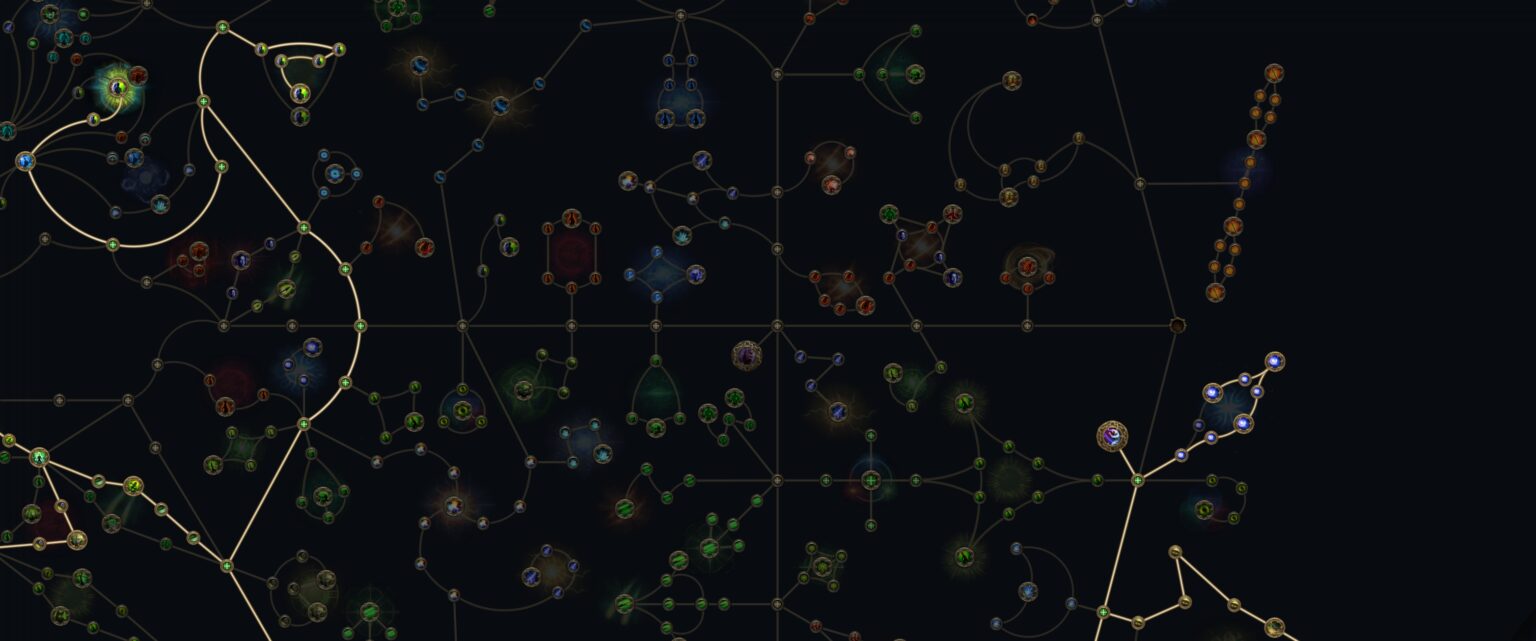The image size is (1536, 641).
Task: Allocate the large green plus node inside the glowing cluster
Action: pos(870,480)
